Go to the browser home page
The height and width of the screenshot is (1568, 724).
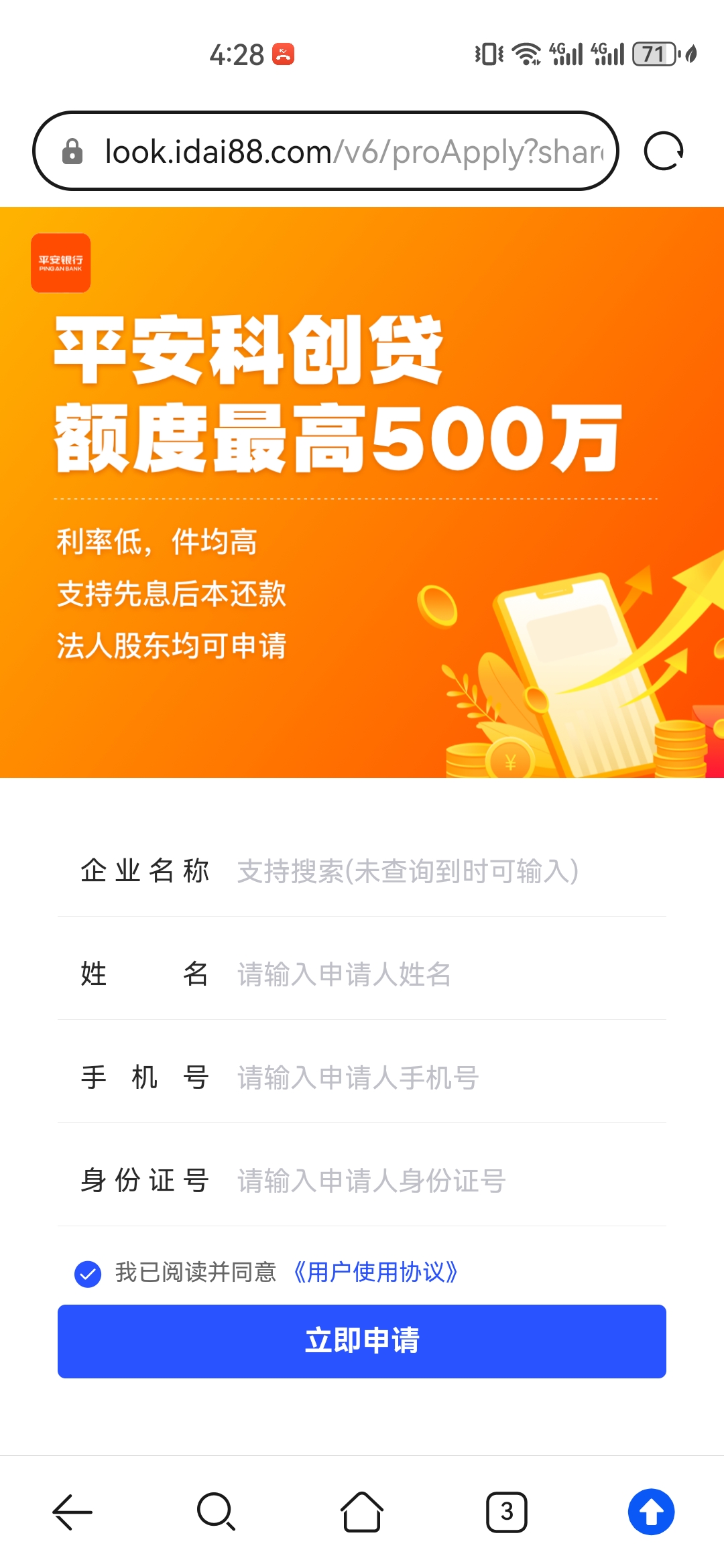(x=362, y=1512)
